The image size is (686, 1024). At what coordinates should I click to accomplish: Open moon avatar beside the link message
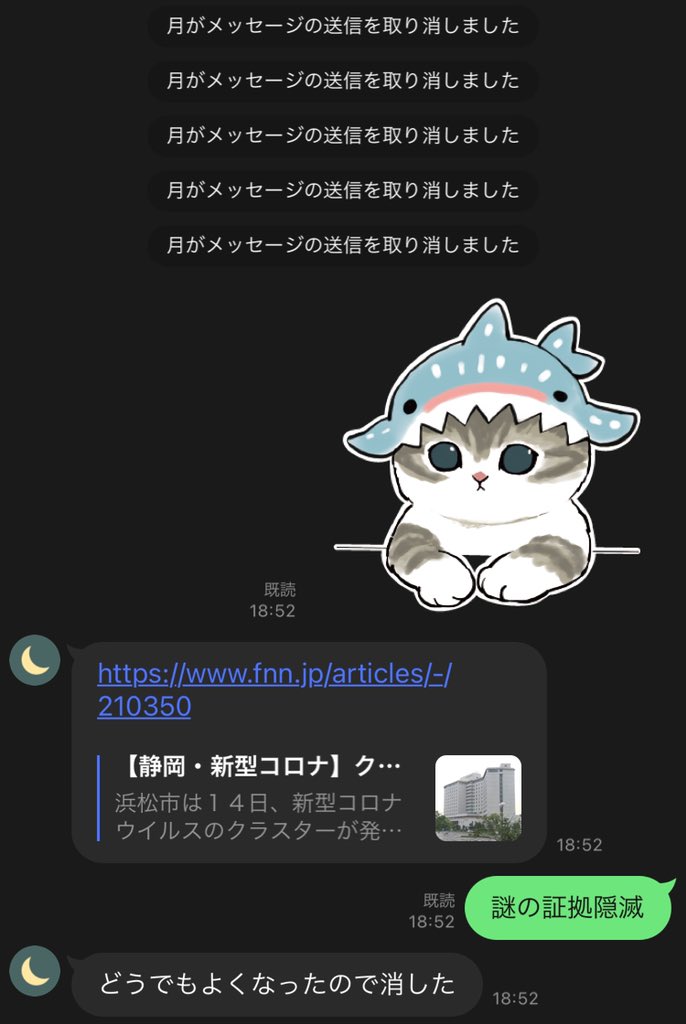pos(34,660)
